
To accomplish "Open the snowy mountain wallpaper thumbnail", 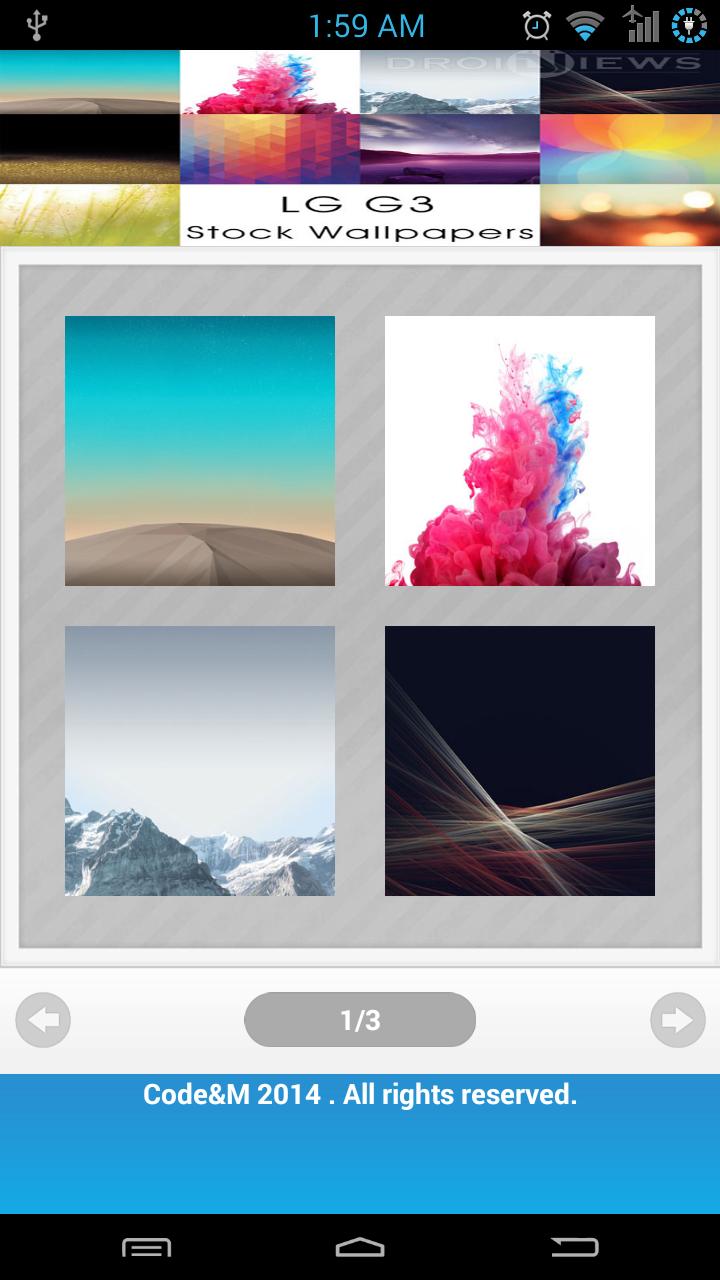I will 200,761.
